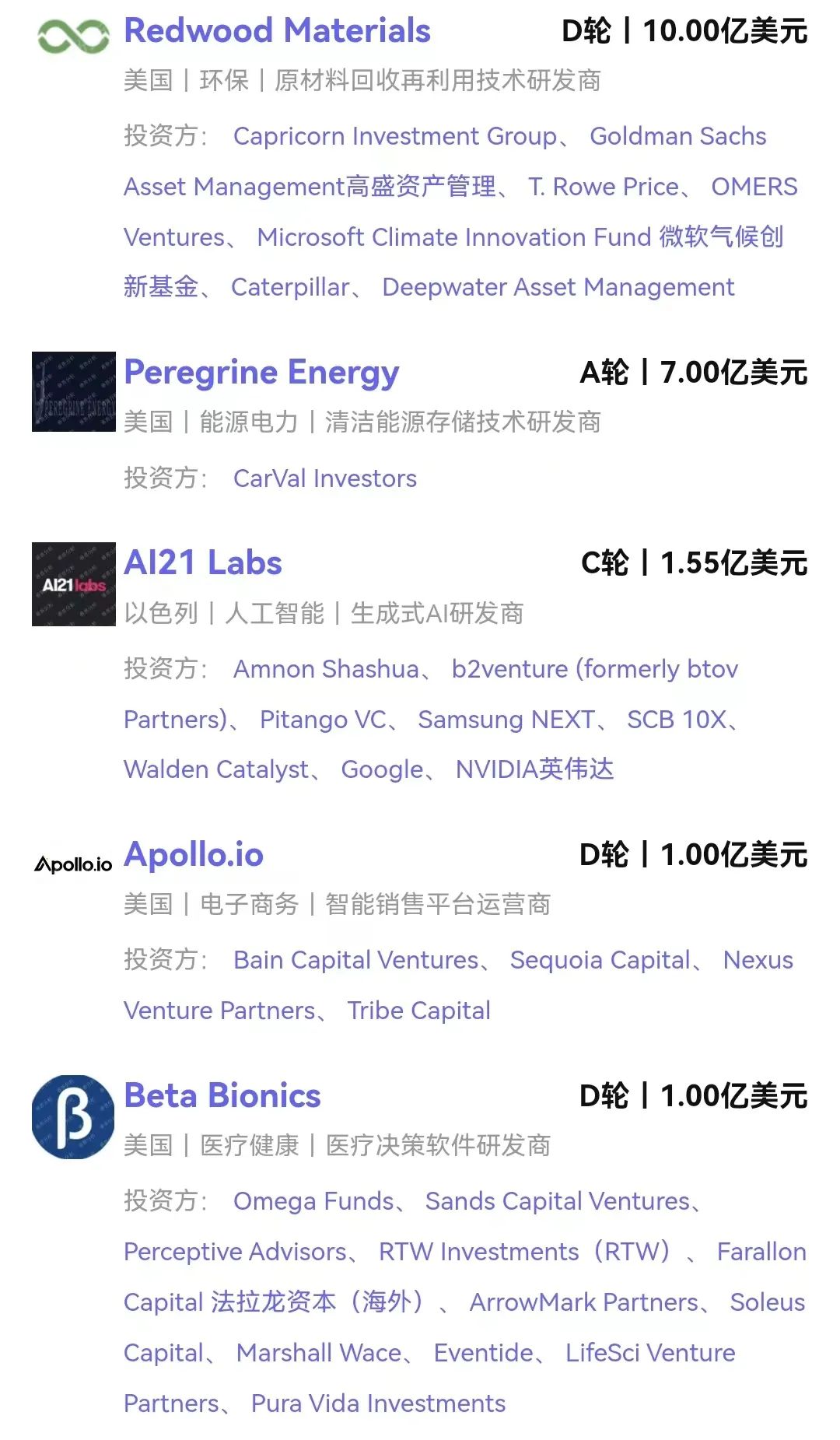The height and width of the screenshot is (1440, 840).
Task: Open the Beta Bionics company page
Action: (x=222, y=1095)
